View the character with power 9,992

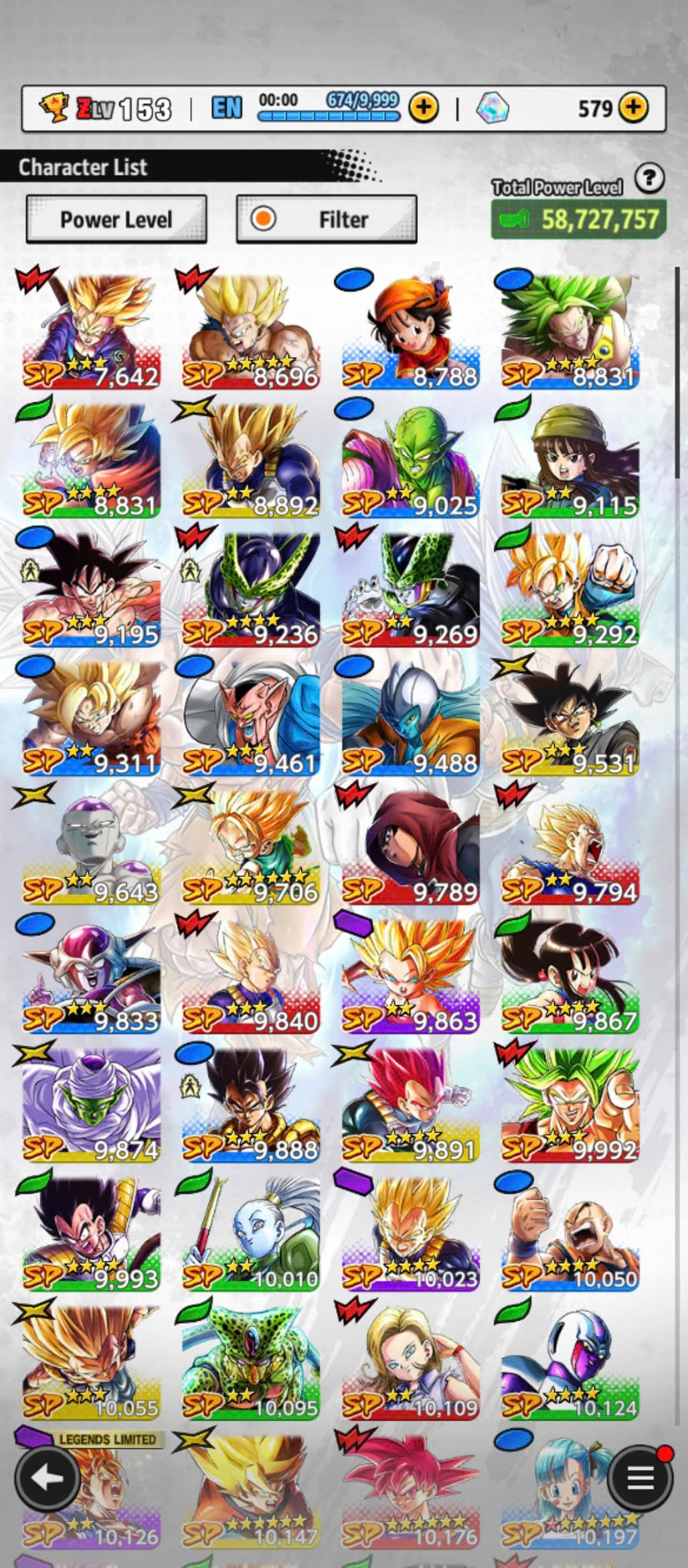[570, 1105]
